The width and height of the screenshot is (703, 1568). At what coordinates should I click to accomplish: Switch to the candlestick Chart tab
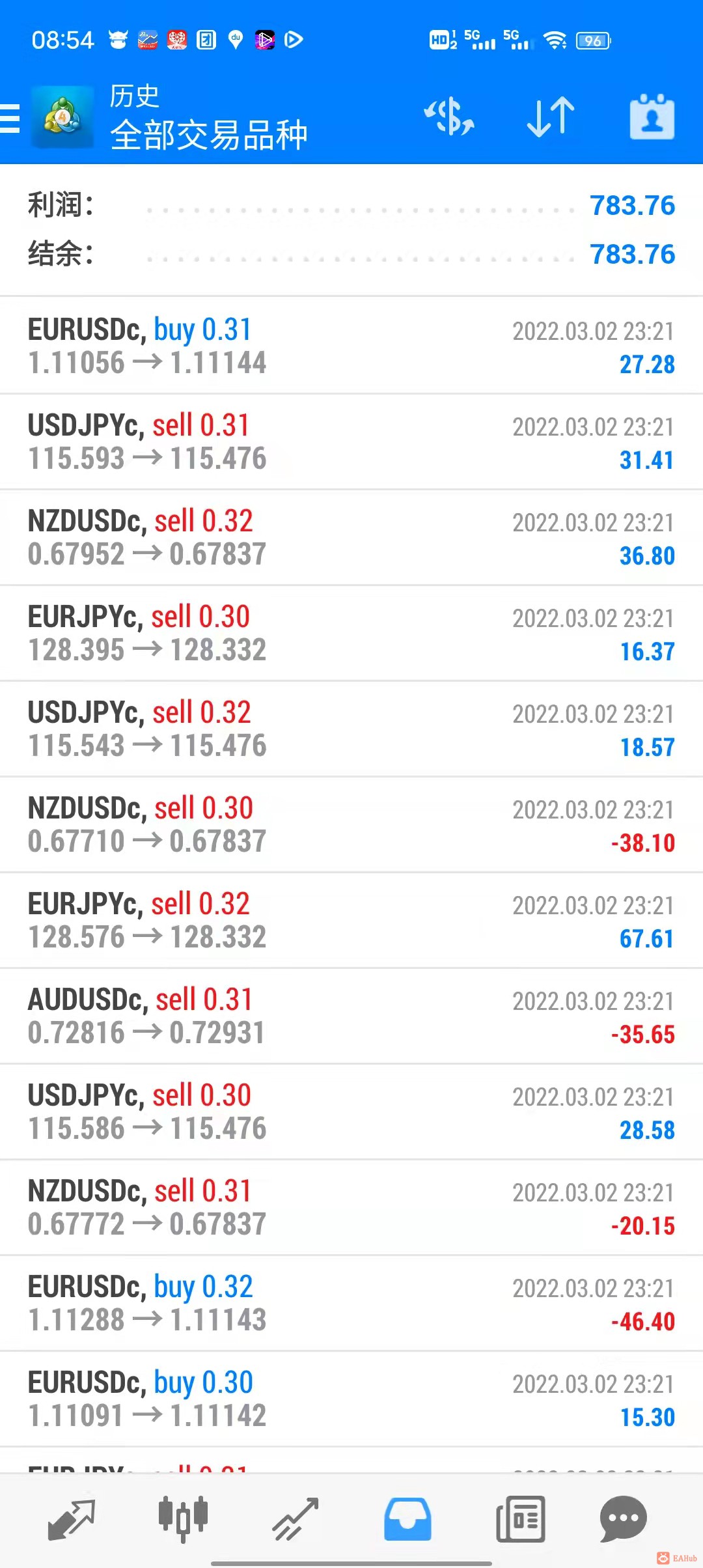183,1520
